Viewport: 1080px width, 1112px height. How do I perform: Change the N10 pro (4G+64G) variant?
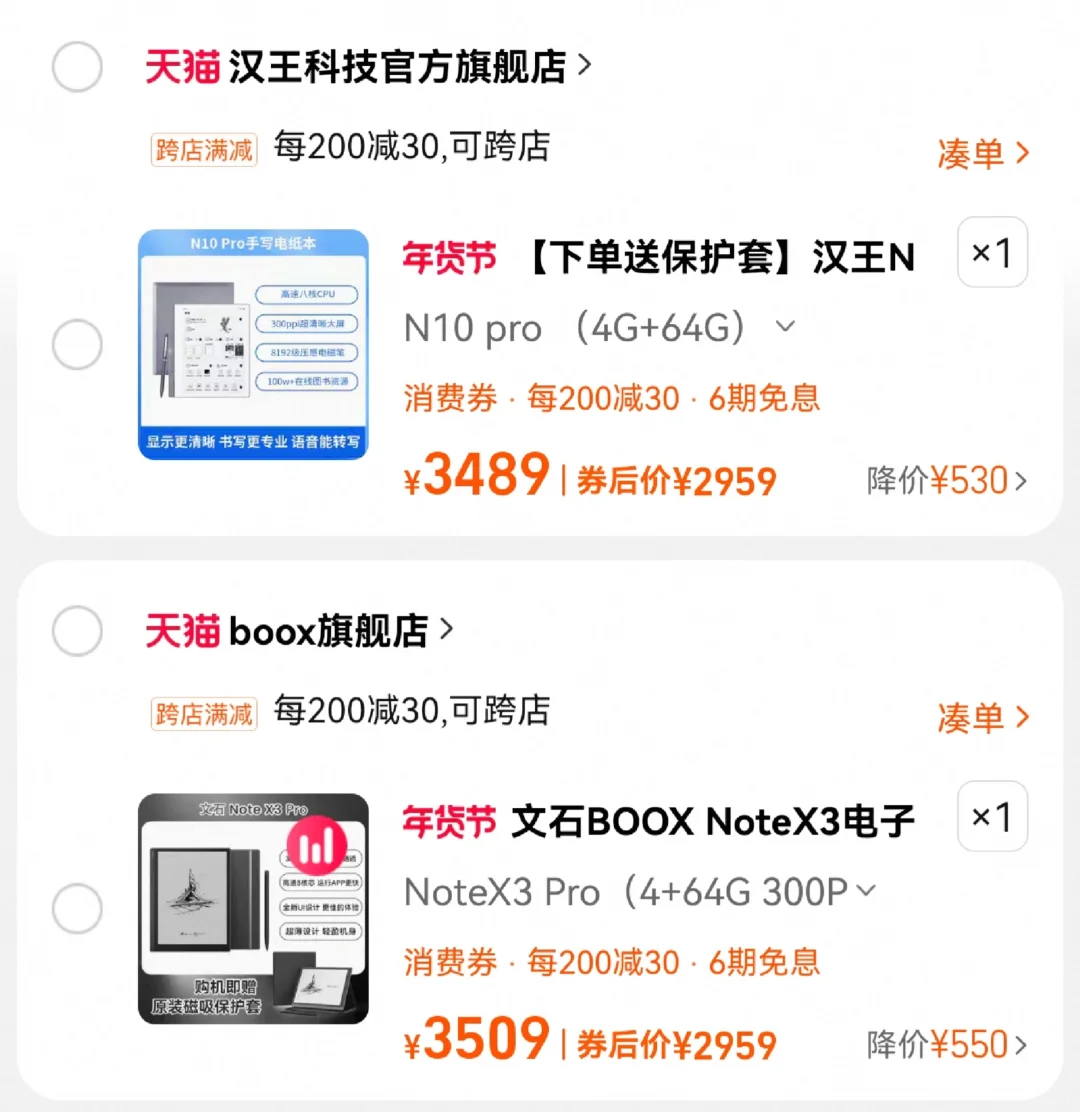coord(598,328)
